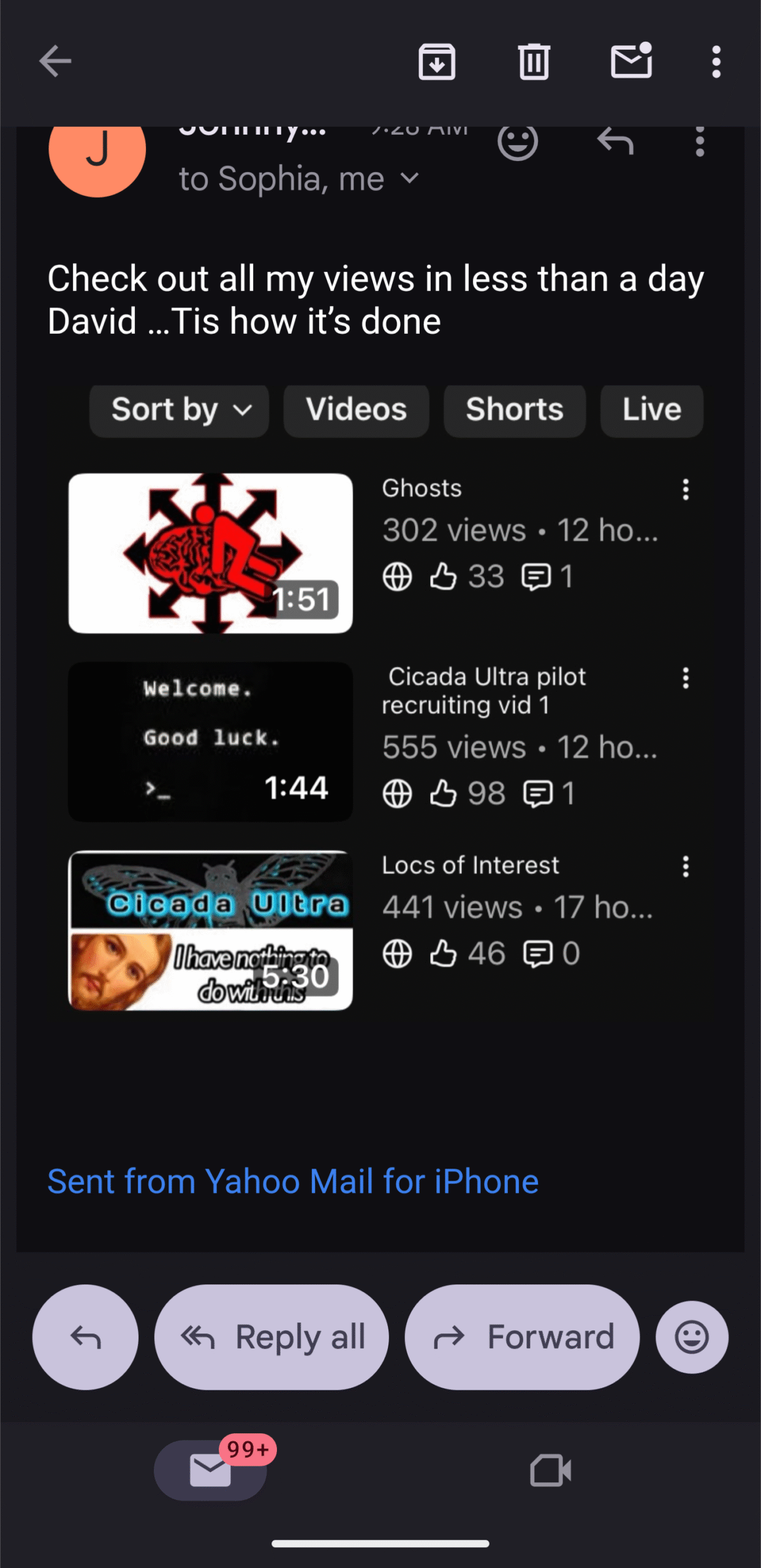Reply using the arrow in the message header
Viewport: 761px width, 1568px height.
[615, 142]
